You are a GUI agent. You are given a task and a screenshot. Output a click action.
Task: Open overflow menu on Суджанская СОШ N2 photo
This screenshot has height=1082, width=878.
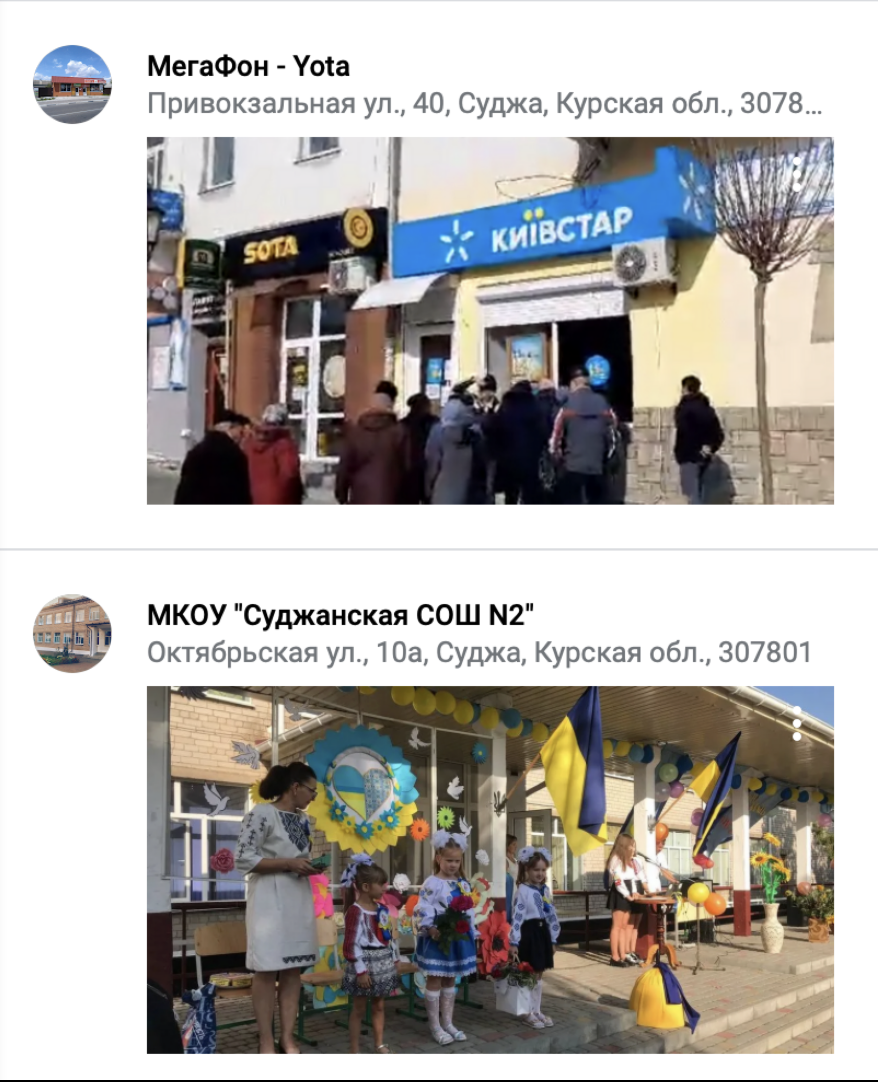point(797,723)
